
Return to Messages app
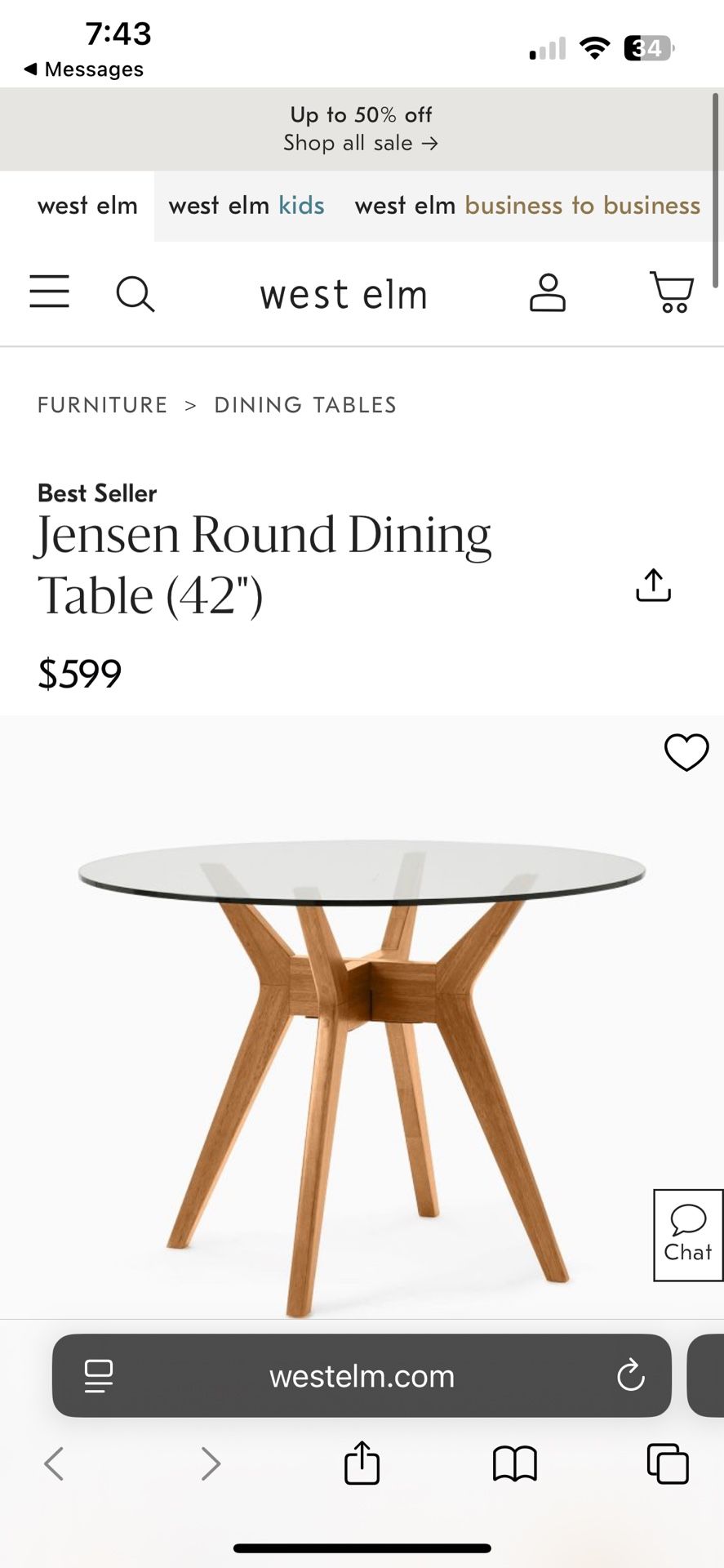point(84,69)
